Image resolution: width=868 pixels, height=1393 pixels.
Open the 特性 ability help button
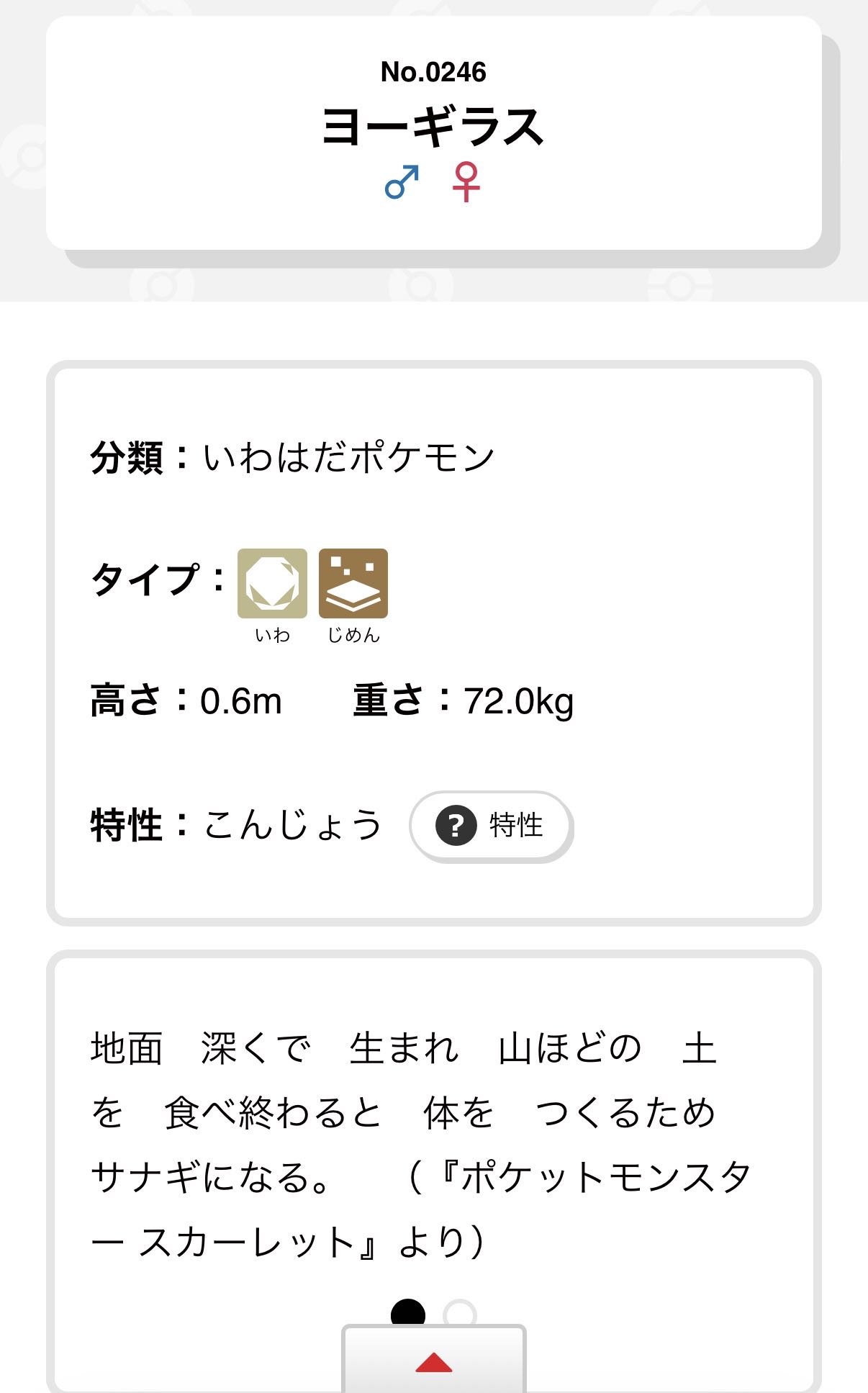click(x=491, y=825)
